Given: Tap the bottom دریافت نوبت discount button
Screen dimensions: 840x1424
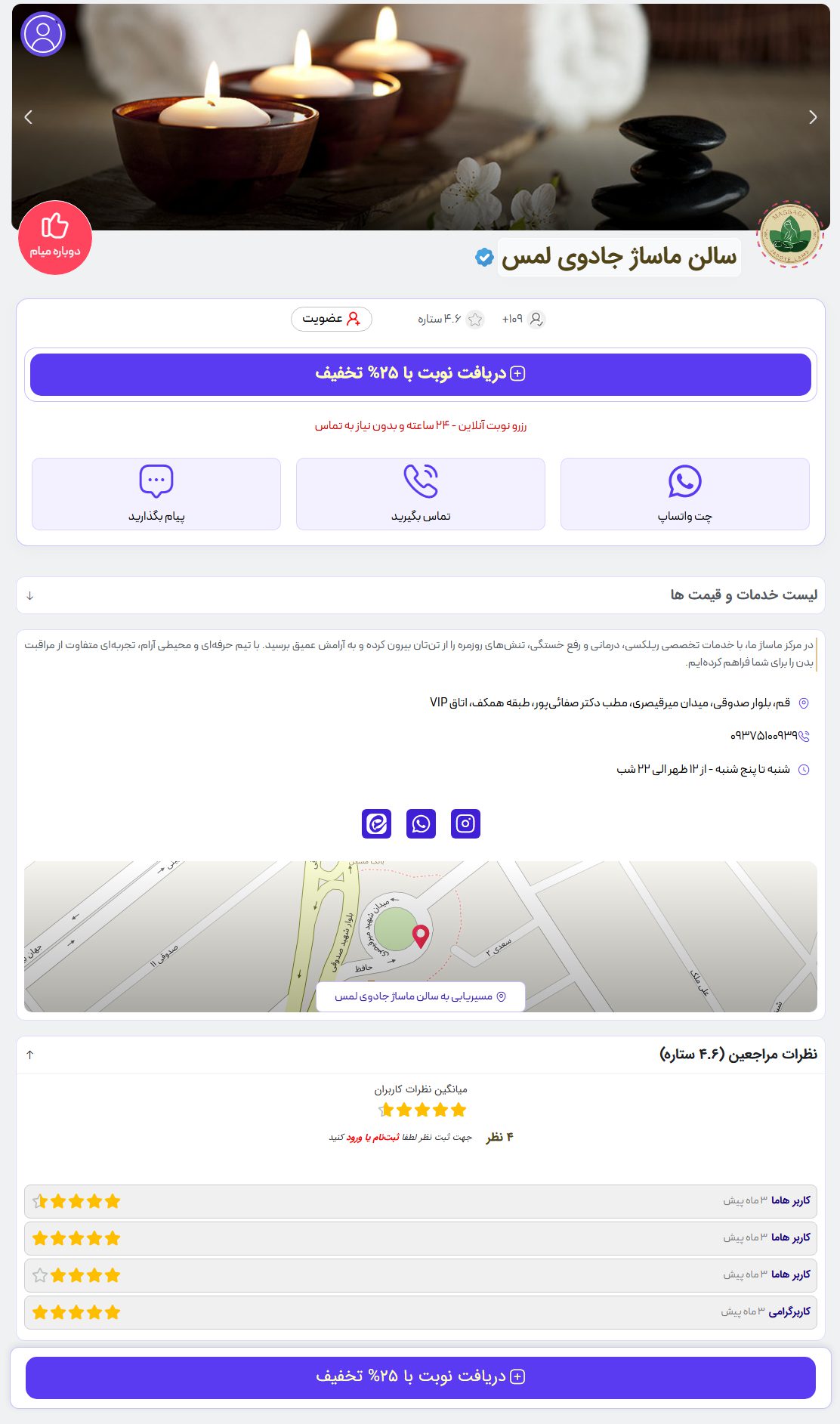Looking at the screenshot, I should (420, 1377).
